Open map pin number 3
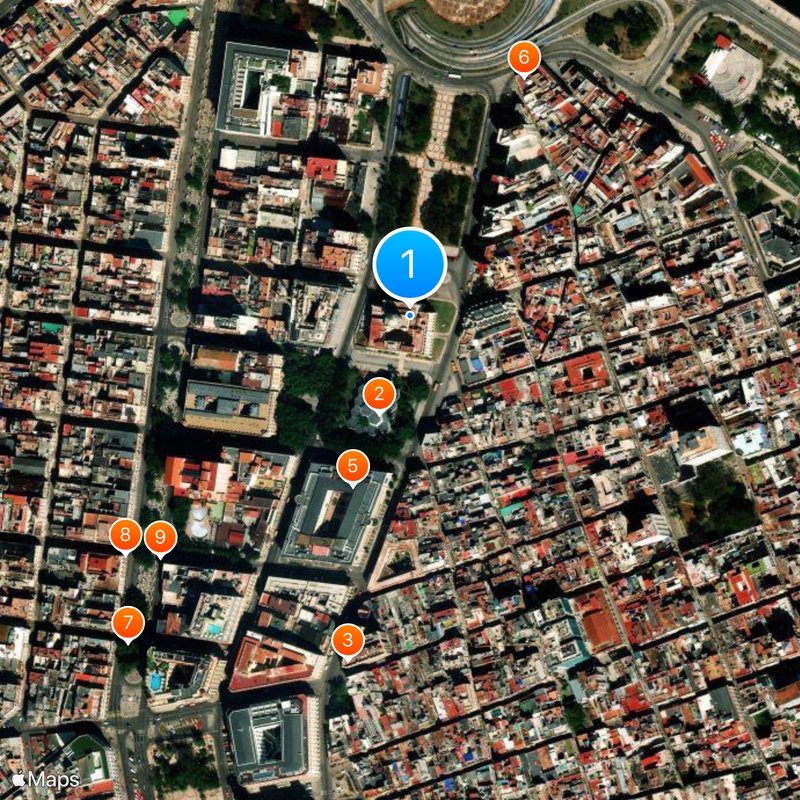Viewport: 800px width, 800px height. [348, 640]
